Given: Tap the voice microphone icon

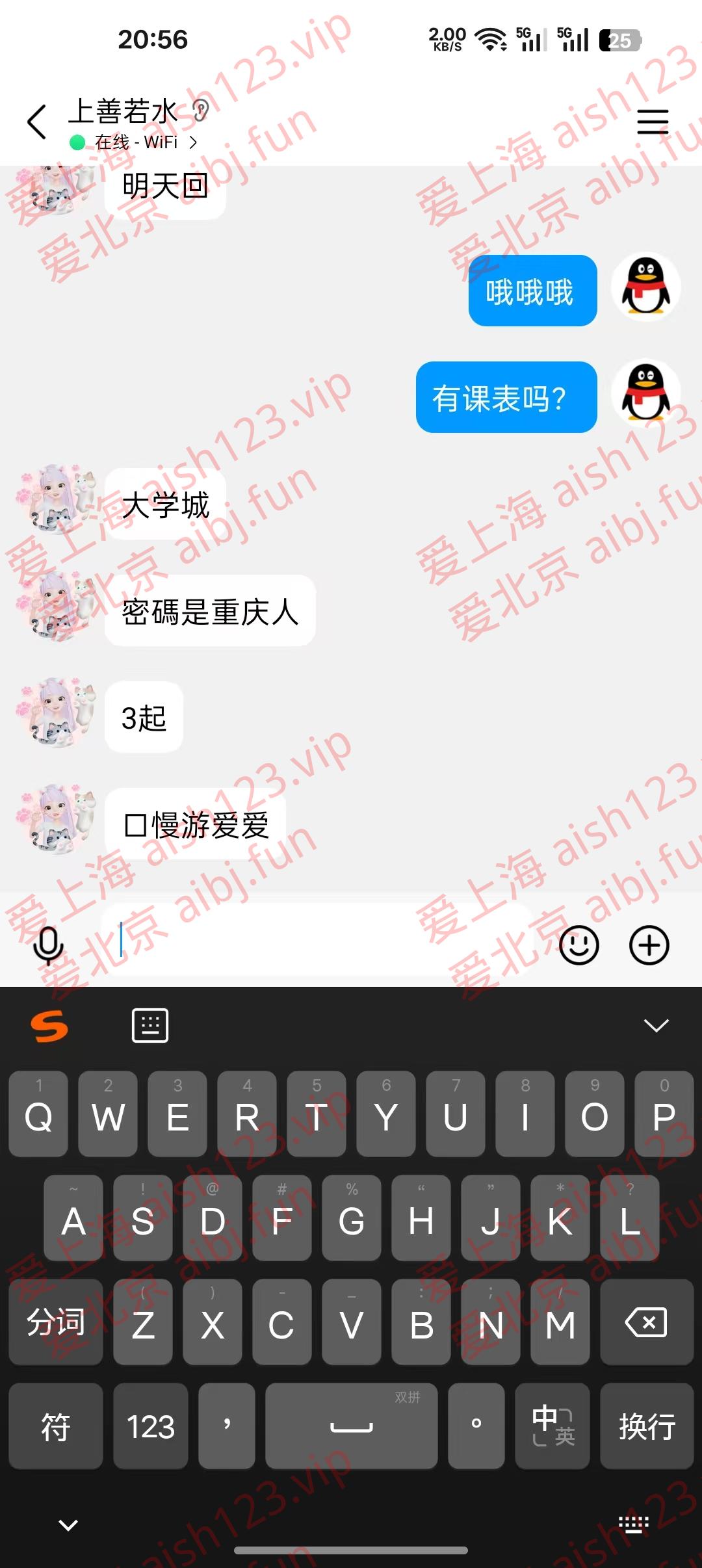Looking at the screenshot, I should pyautogui.click(x=48, y=945).
